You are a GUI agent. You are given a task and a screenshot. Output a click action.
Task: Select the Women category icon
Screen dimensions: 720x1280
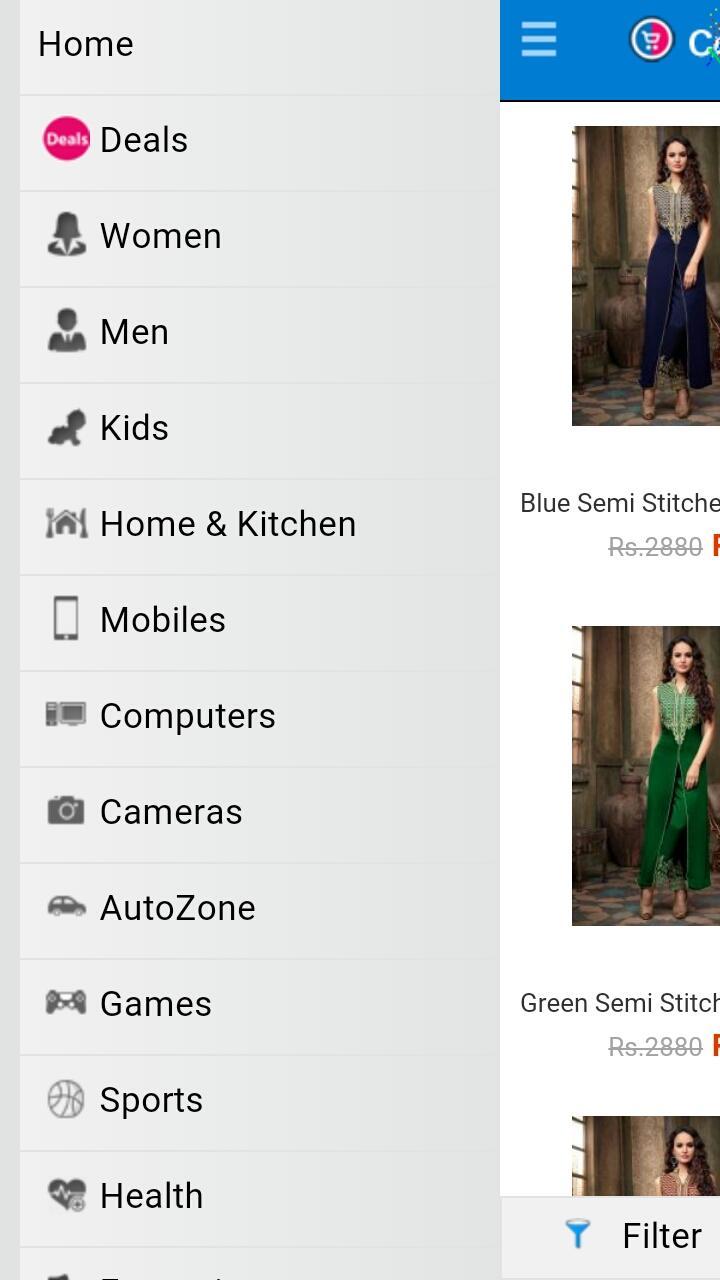[x=66, y=235]
